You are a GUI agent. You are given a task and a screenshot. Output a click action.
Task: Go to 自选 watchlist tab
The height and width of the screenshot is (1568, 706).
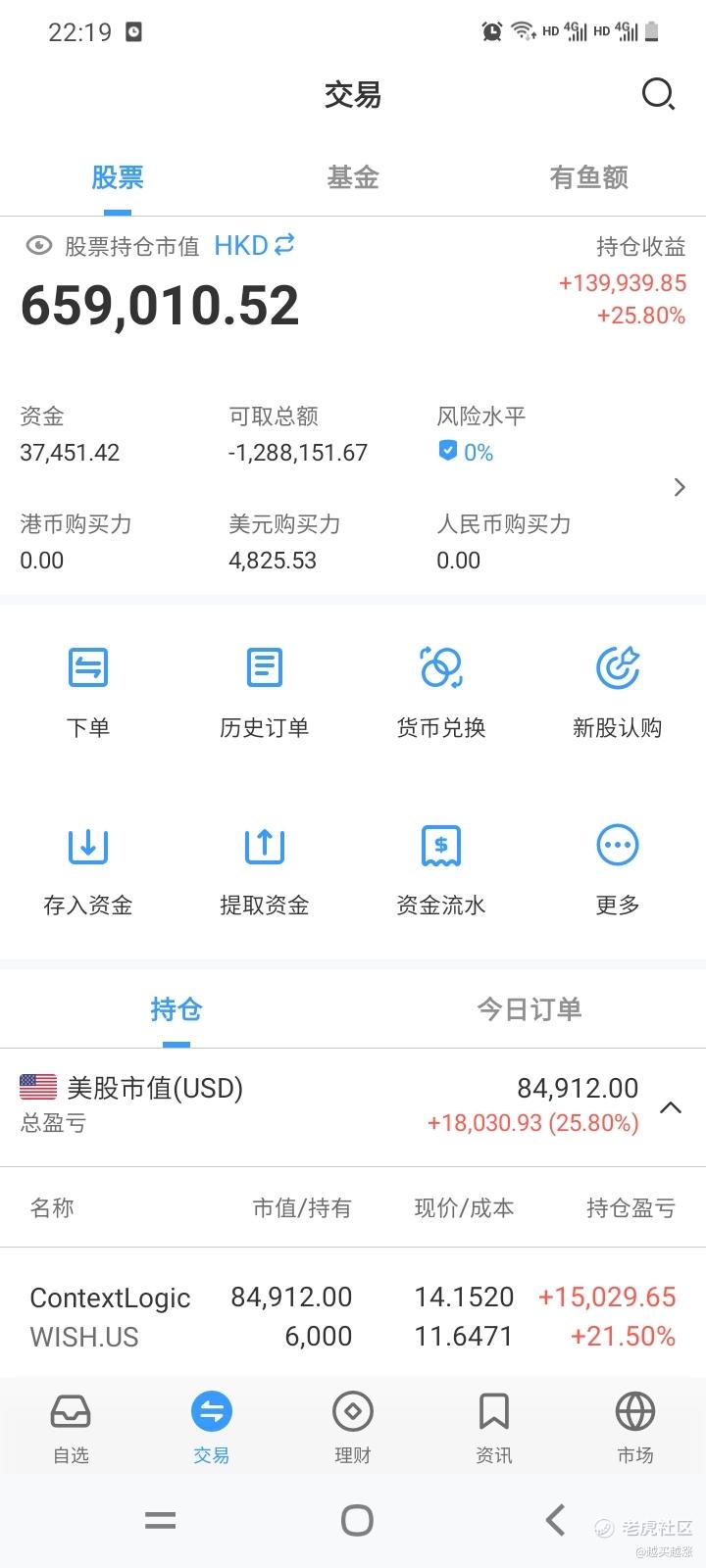71,1429
